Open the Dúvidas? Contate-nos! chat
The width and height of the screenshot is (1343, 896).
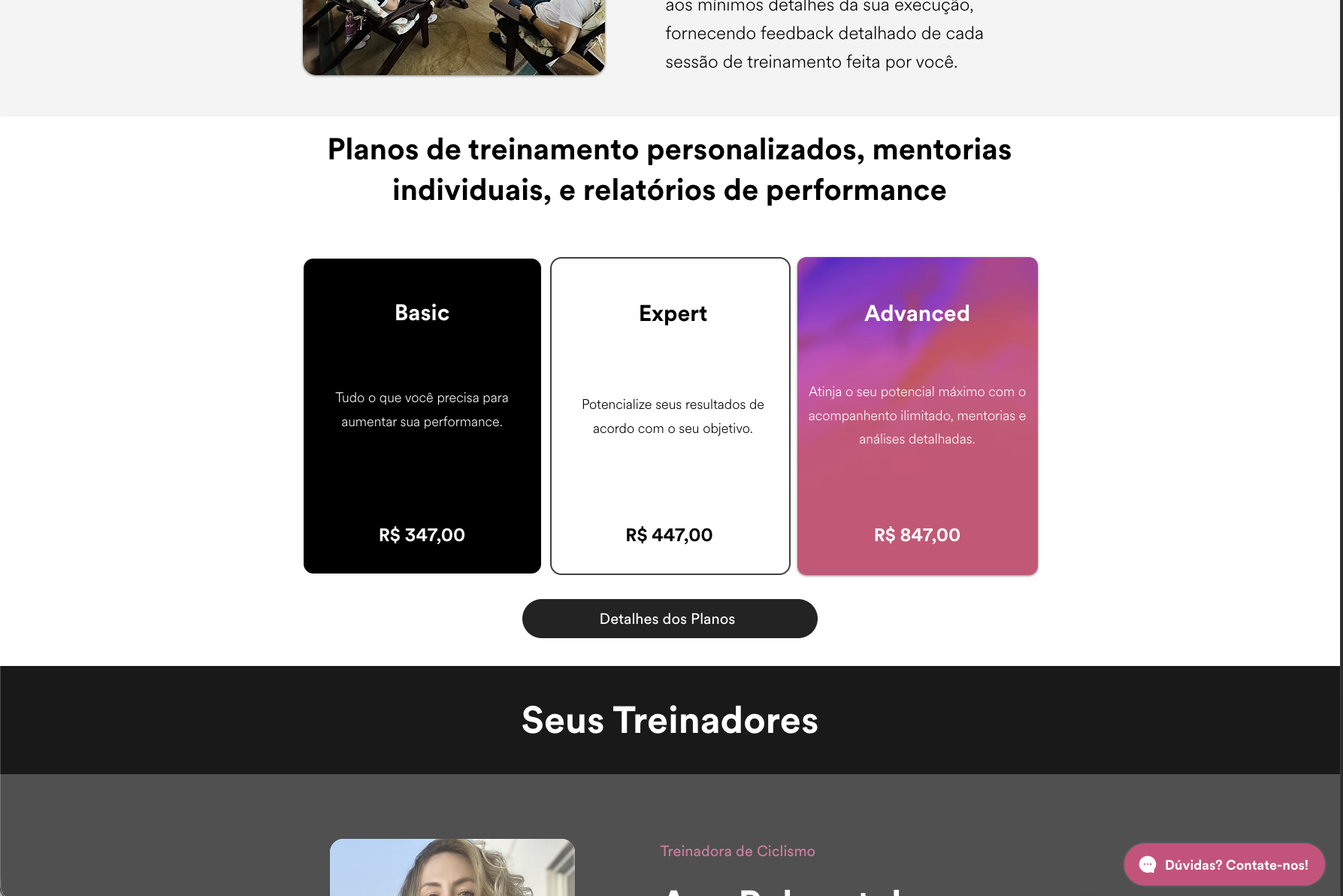point(1224,864)
